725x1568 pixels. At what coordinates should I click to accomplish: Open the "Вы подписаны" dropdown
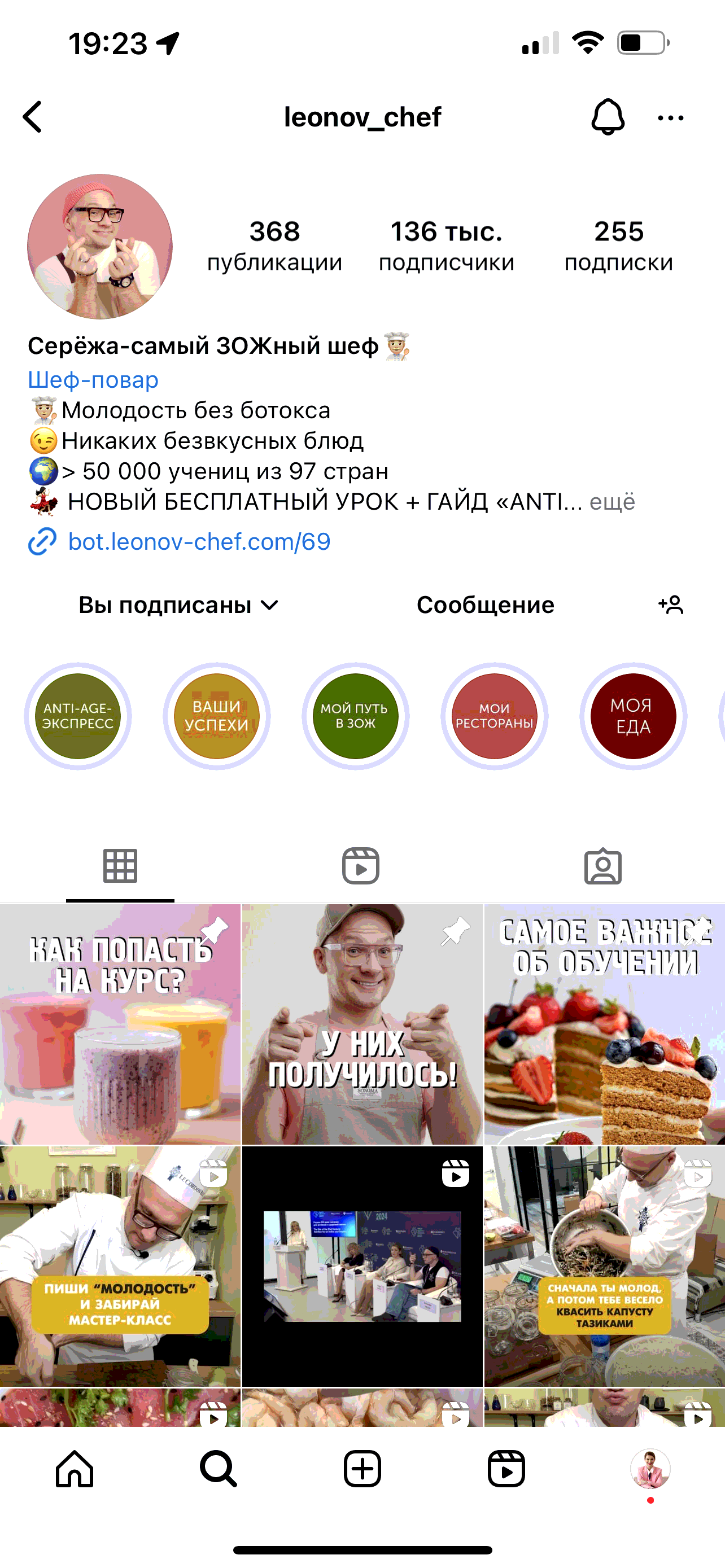coord(178,605)
